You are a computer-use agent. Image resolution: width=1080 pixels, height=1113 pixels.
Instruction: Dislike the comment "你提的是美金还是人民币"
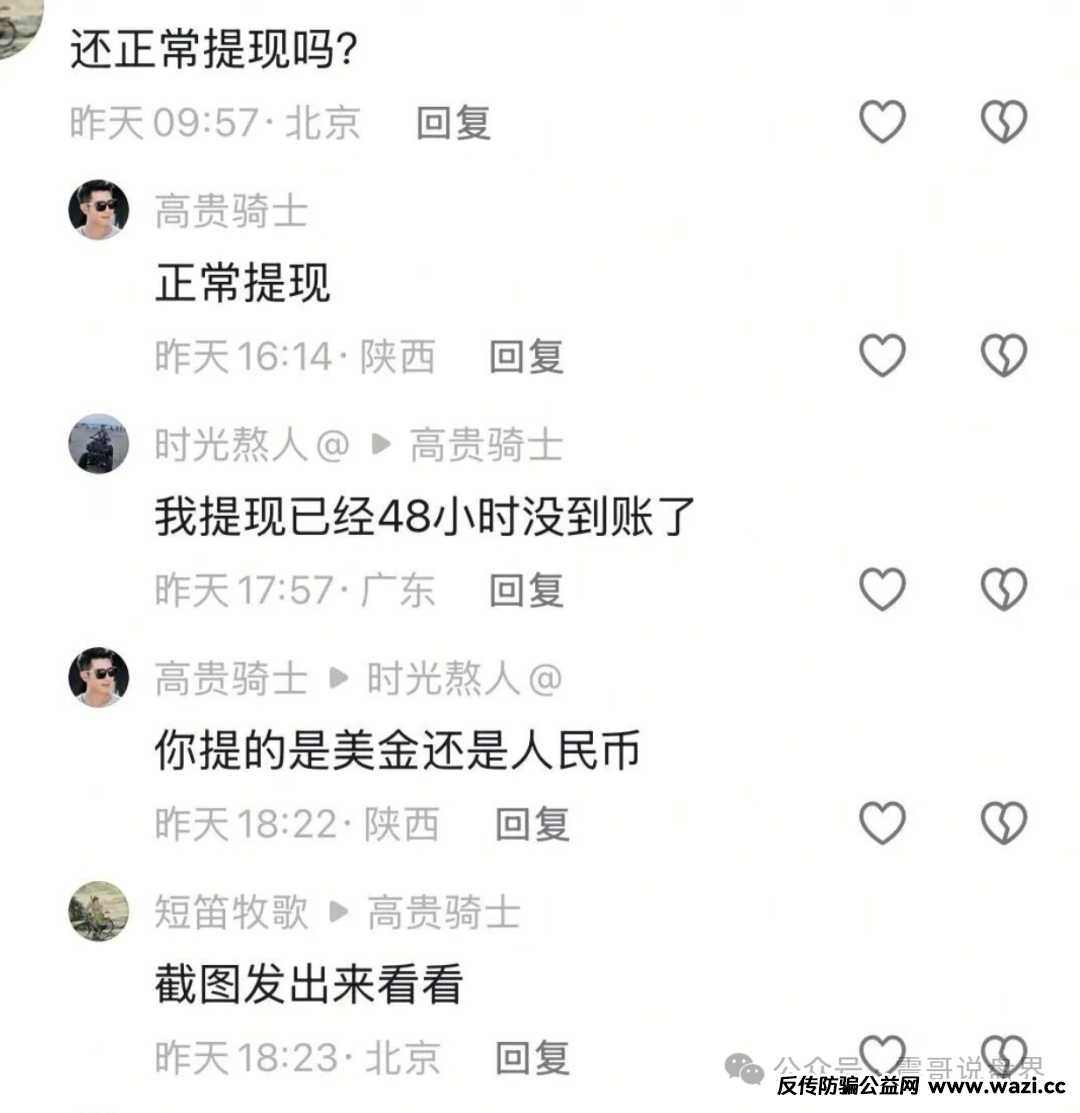point(1003,823)
